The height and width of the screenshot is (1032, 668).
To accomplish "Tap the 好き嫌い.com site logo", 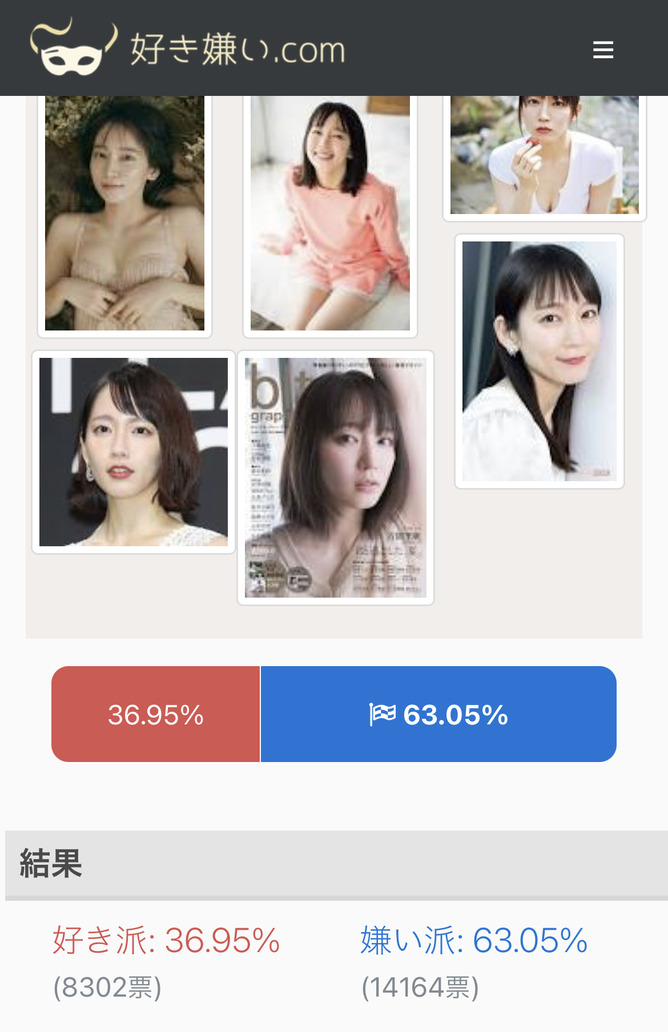I will [188, 47].
